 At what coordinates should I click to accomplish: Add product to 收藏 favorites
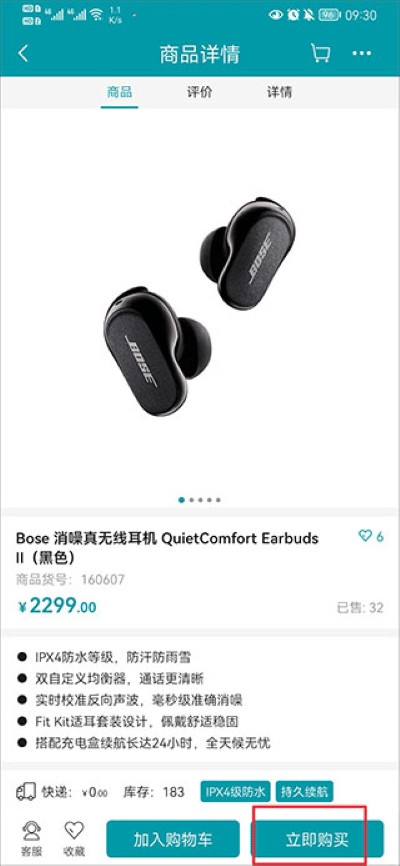74,838
